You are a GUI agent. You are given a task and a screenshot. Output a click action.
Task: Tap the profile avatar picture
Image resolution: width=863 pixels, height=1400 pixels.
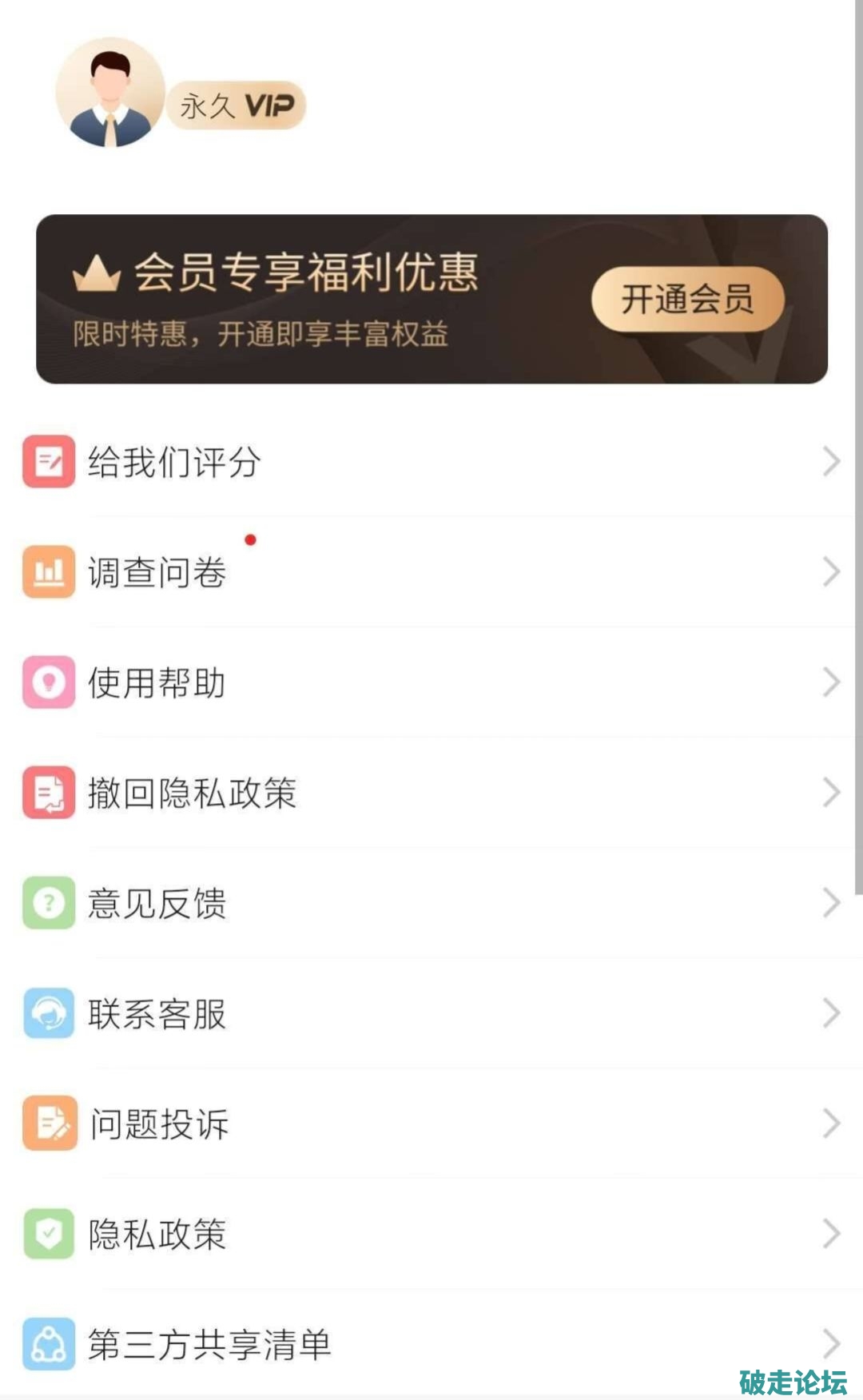(x=109, y=93)
